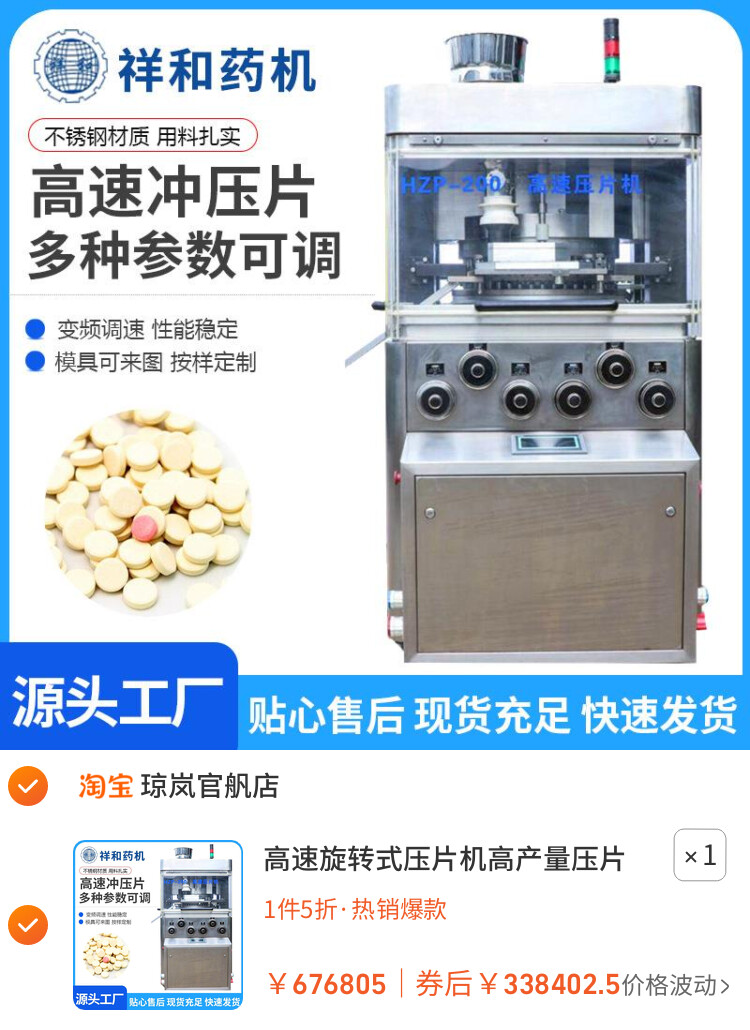Screen dimensions: 750x1030
Task: Open the 琼岚官舰店 store page
Action: click(209, 786)
